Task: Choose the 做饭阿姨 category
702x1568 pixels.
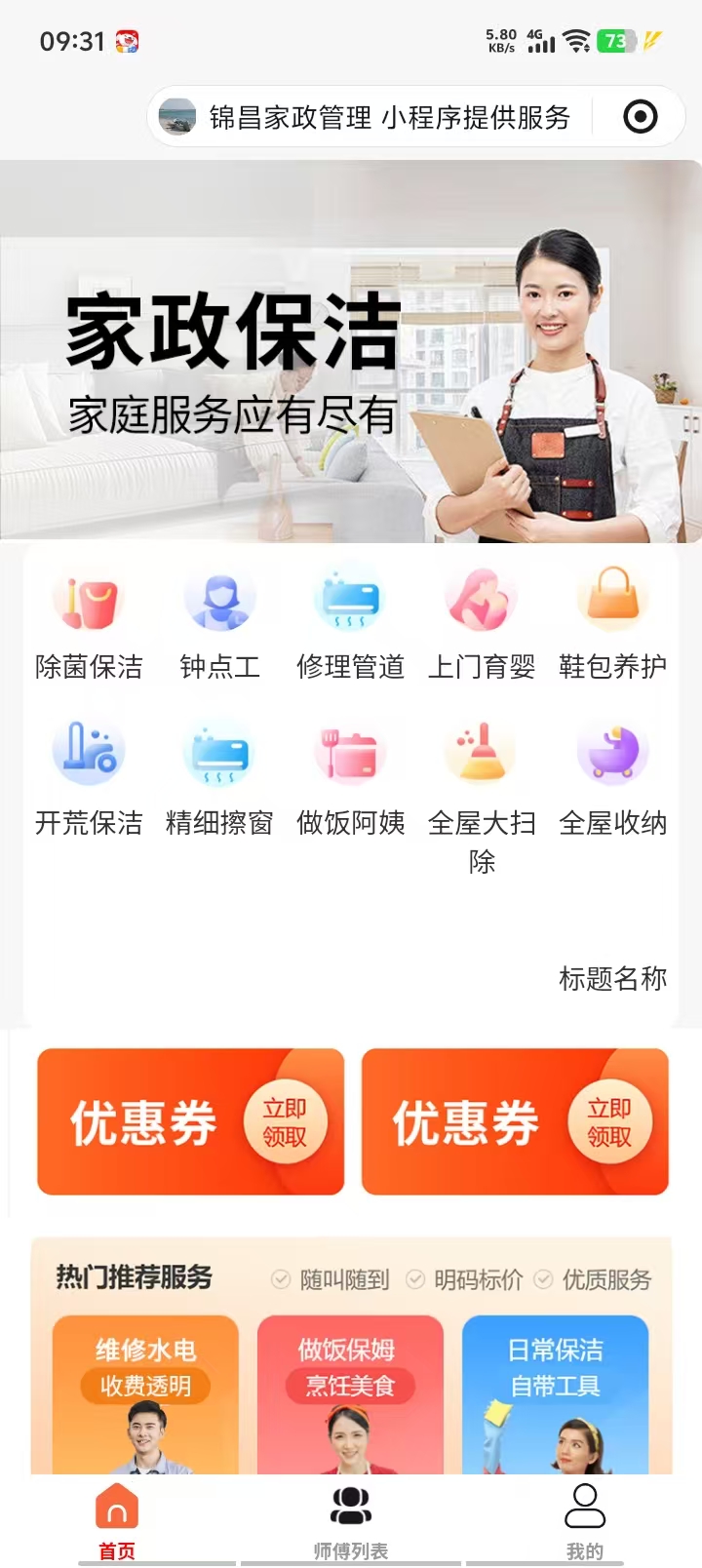Action: click(351, 780)
